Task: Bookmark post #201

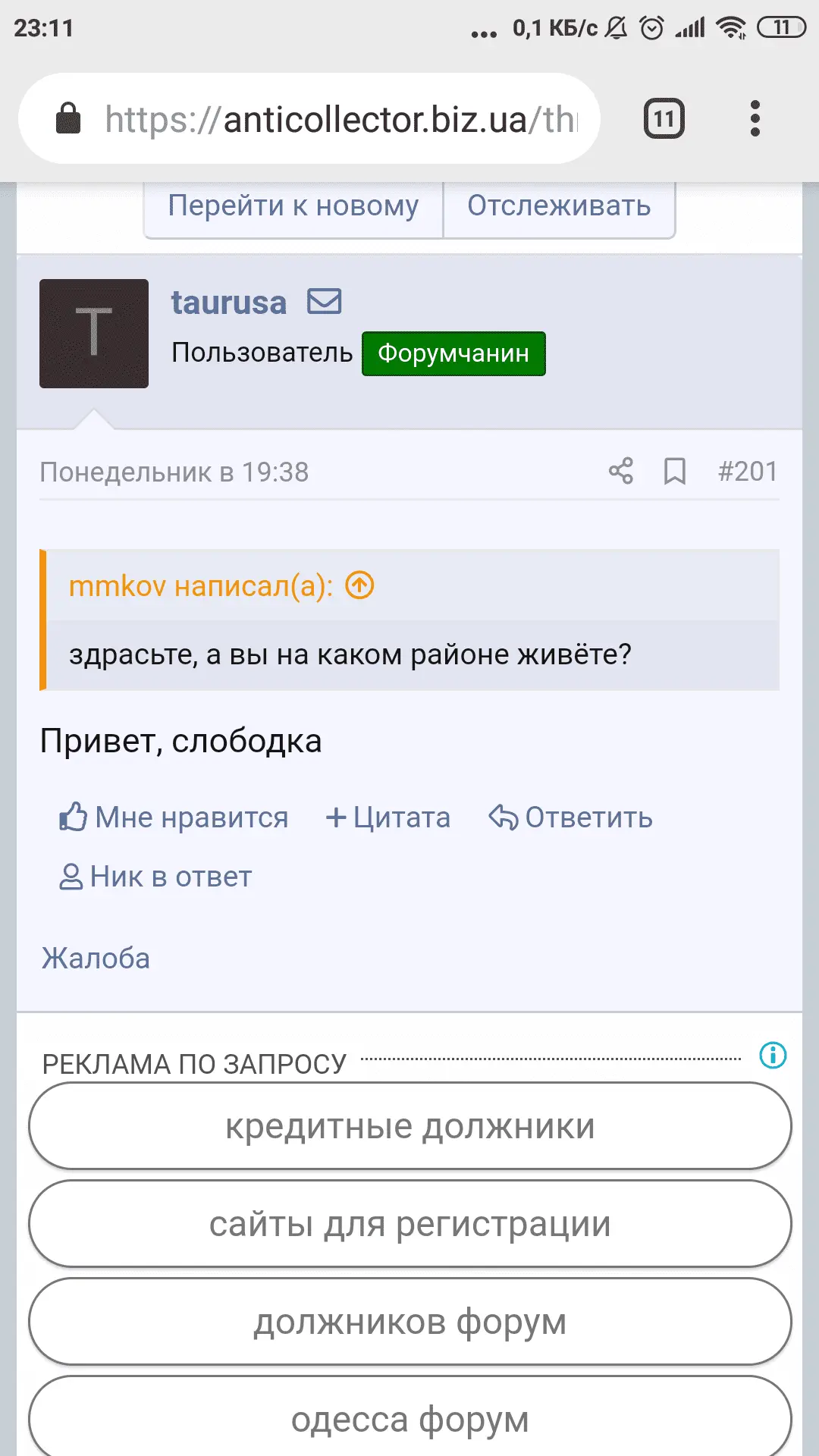Action: coord(674,472)
